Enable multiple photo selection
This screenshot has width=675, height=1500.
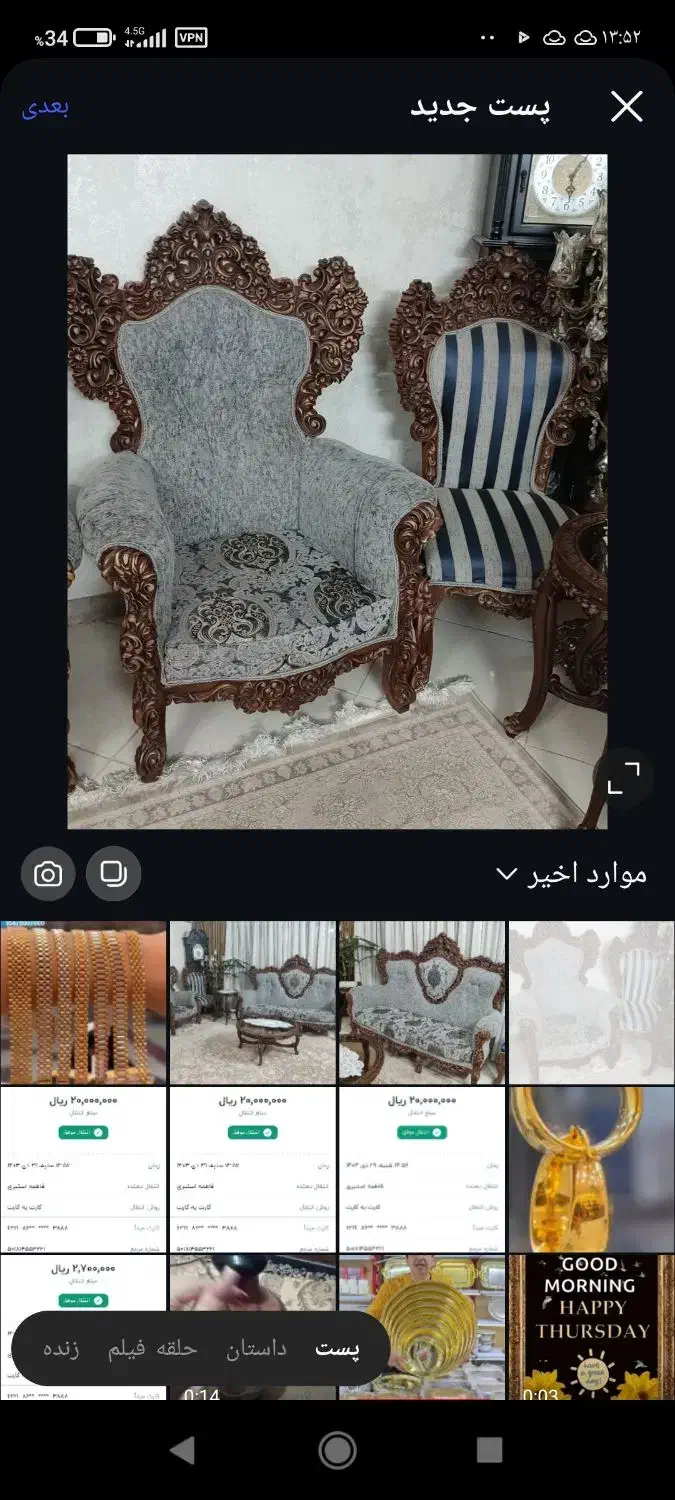coord(113,874)
